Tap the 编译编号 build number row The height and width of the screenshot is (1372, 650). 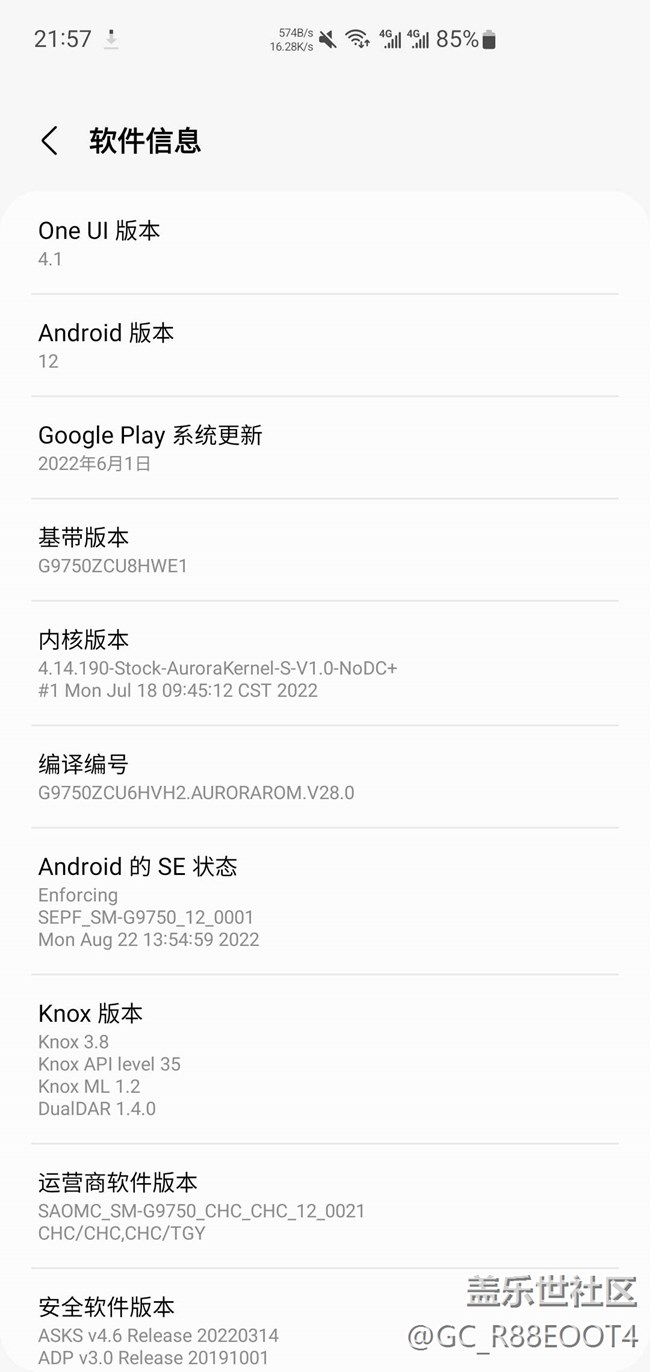324,778
